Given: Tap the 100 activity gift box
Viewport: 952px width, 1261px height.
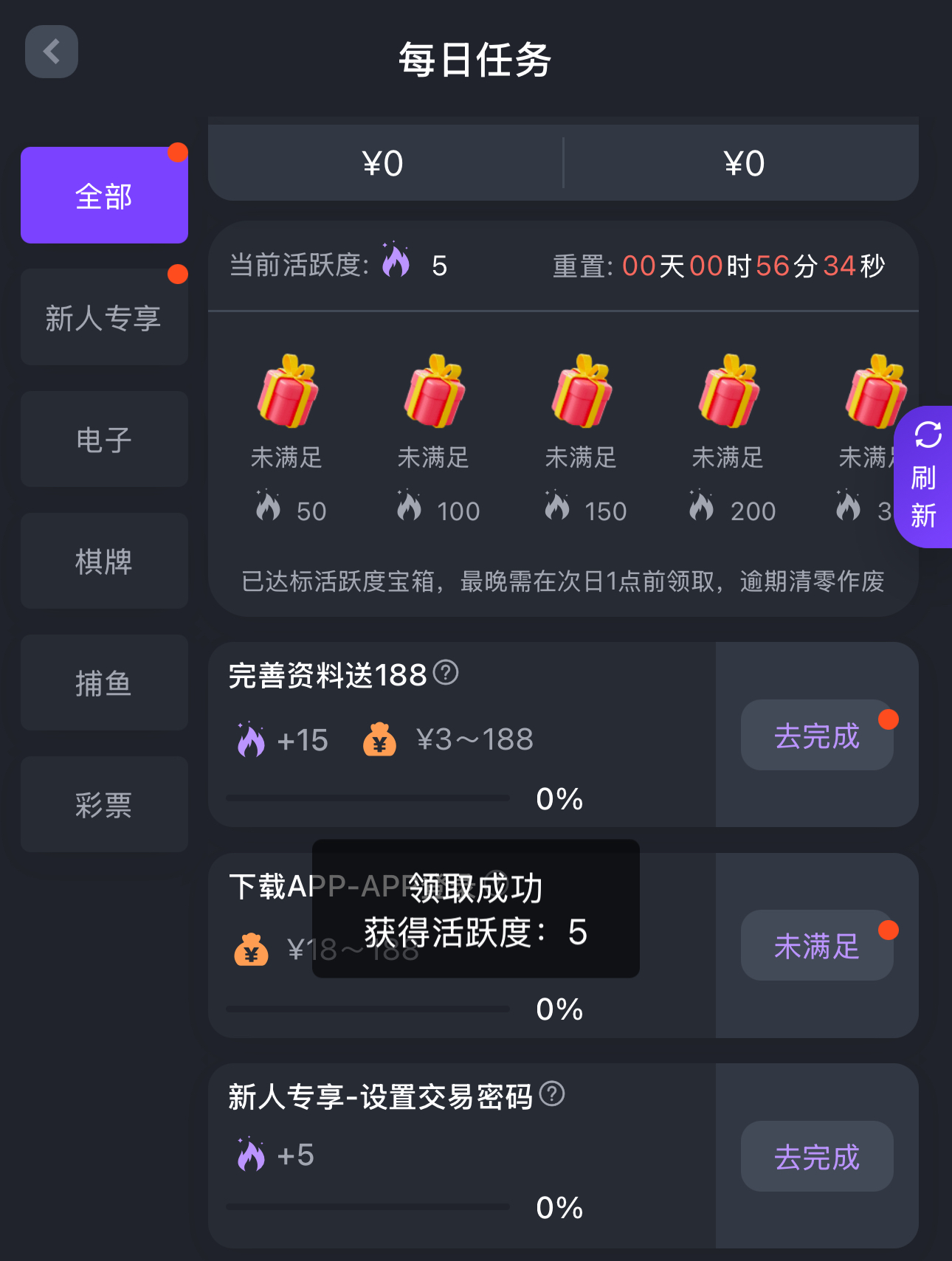Looking at the screenshot, I should (434, 392).
